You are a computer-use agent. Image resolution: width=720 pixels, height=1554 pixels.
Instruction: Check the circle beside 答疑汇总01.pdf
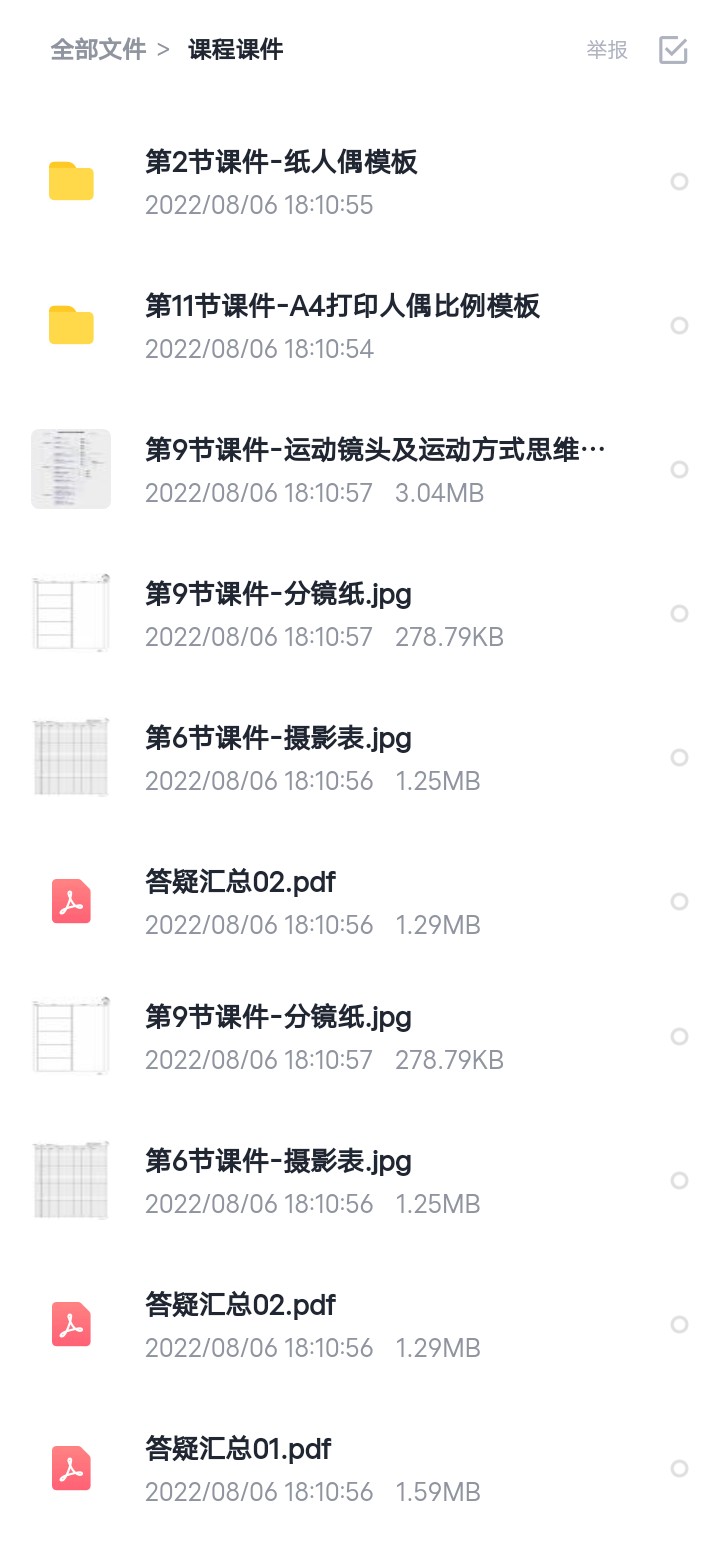680,1468
